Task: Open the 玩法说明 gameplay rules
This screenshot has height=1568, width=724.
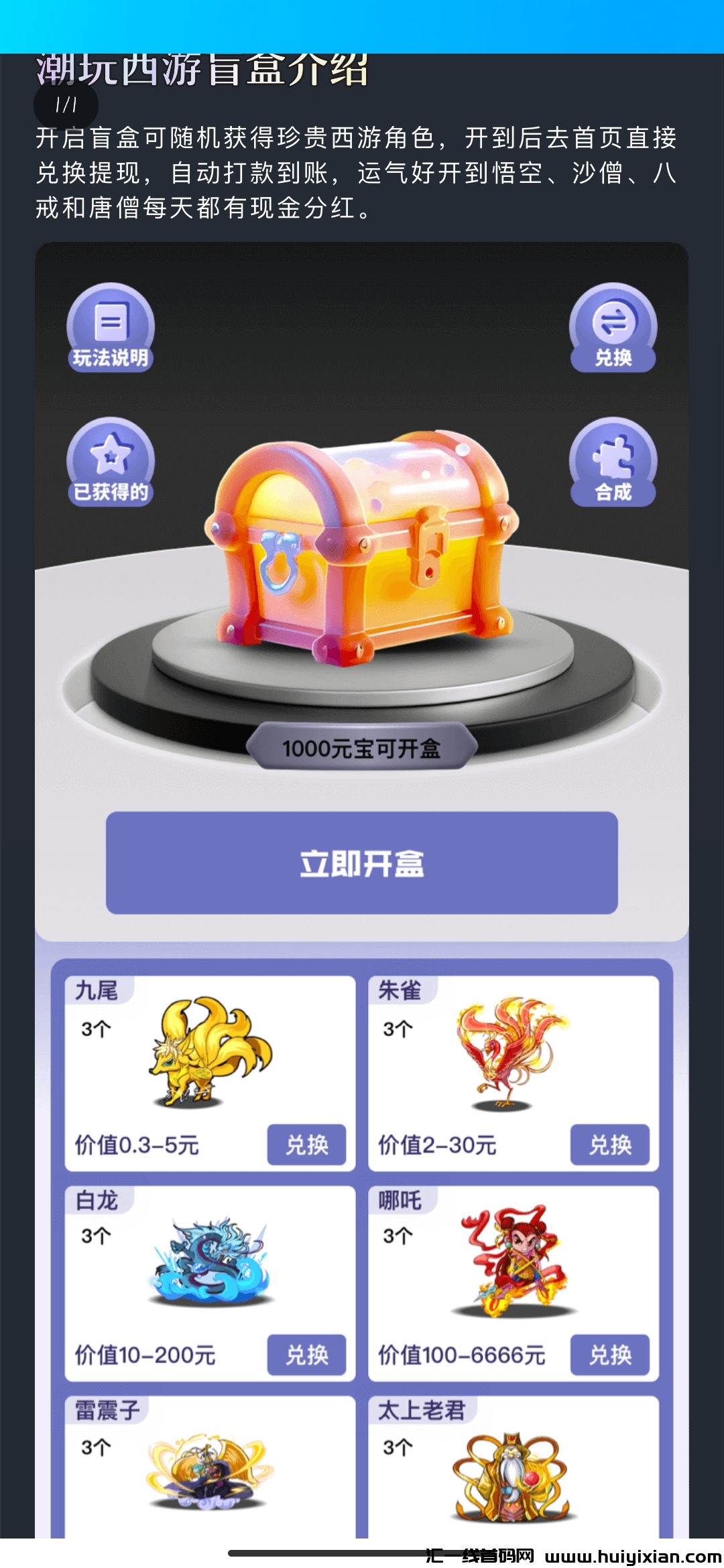Action: point(111,328)
